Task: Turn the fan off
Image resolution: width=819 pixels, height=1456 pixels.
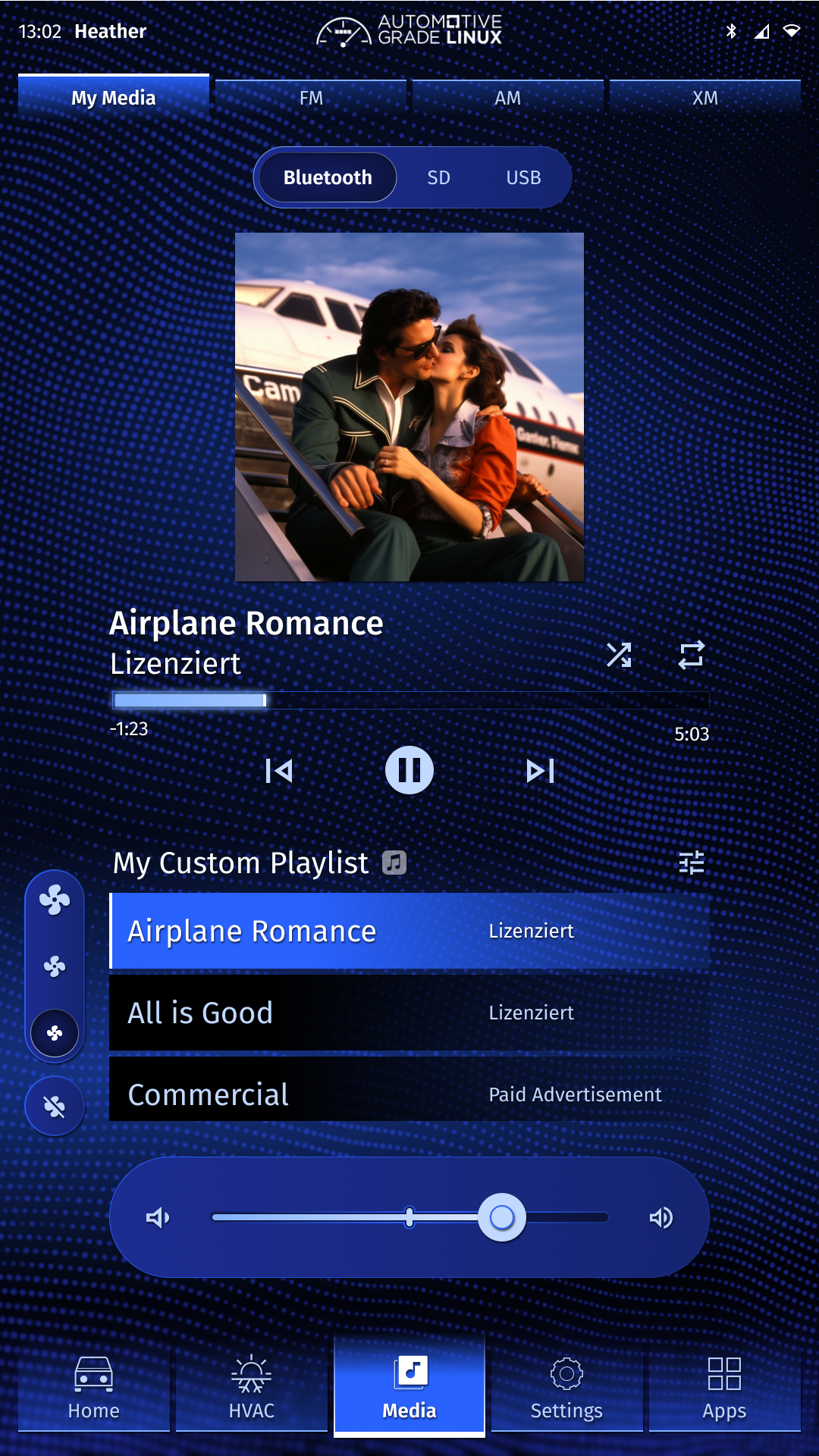Action: tap(55, 1107)
